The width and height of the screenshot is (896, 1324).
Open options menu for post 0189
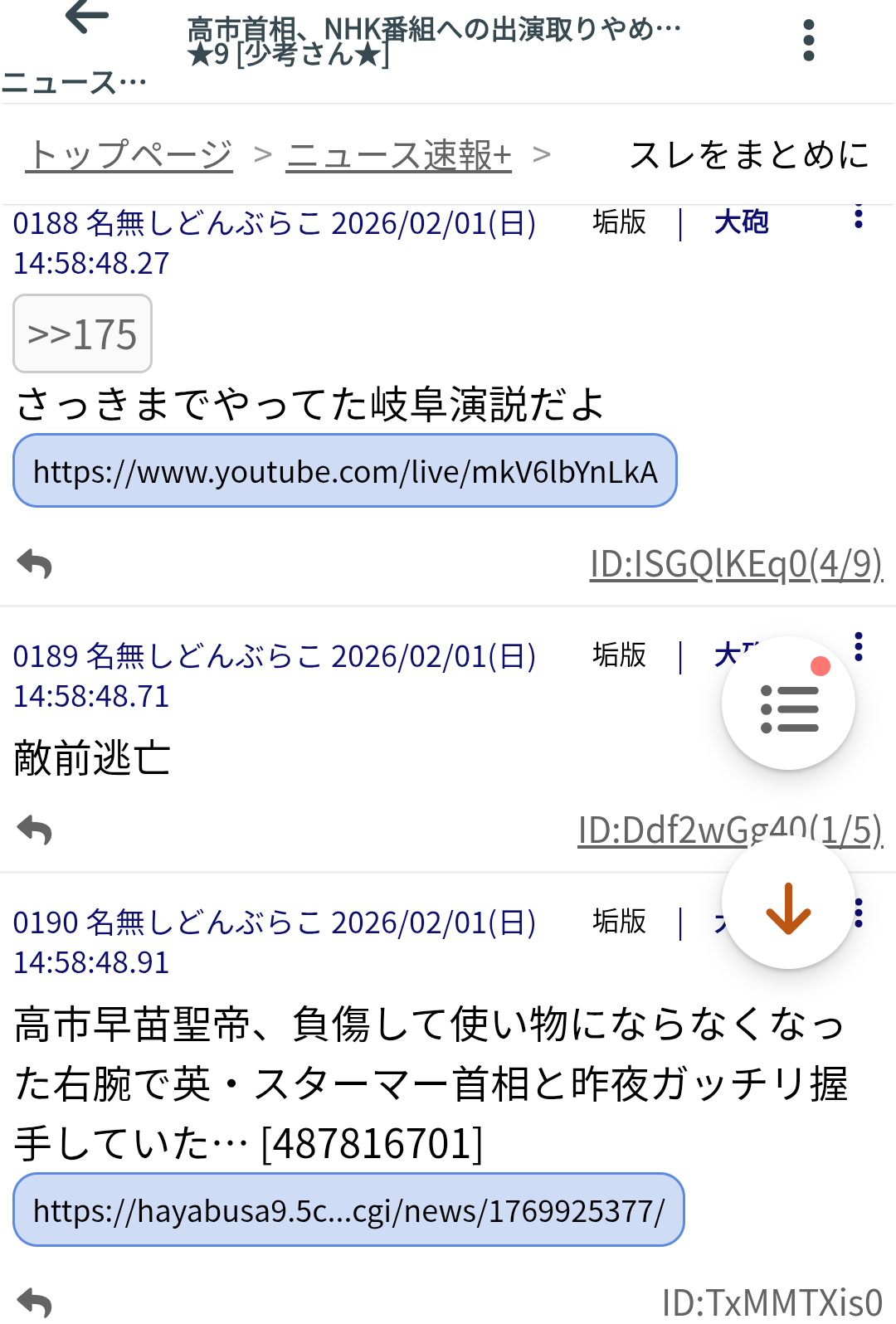coord(859,647)
